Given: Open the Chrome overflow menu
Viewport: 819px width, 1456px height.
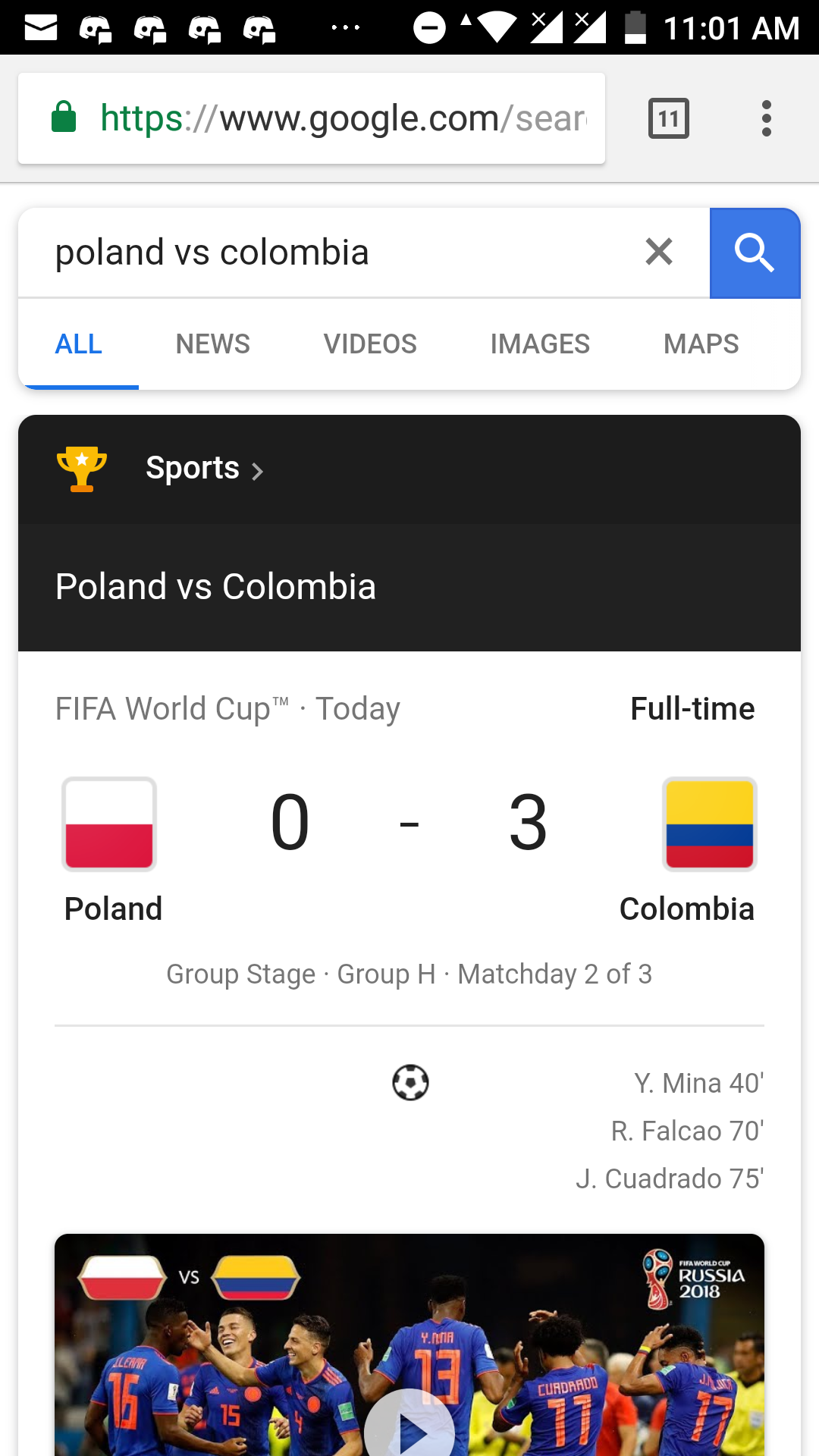Looking at the screenshot, I should pyautogui.click(x=766, y=118).
